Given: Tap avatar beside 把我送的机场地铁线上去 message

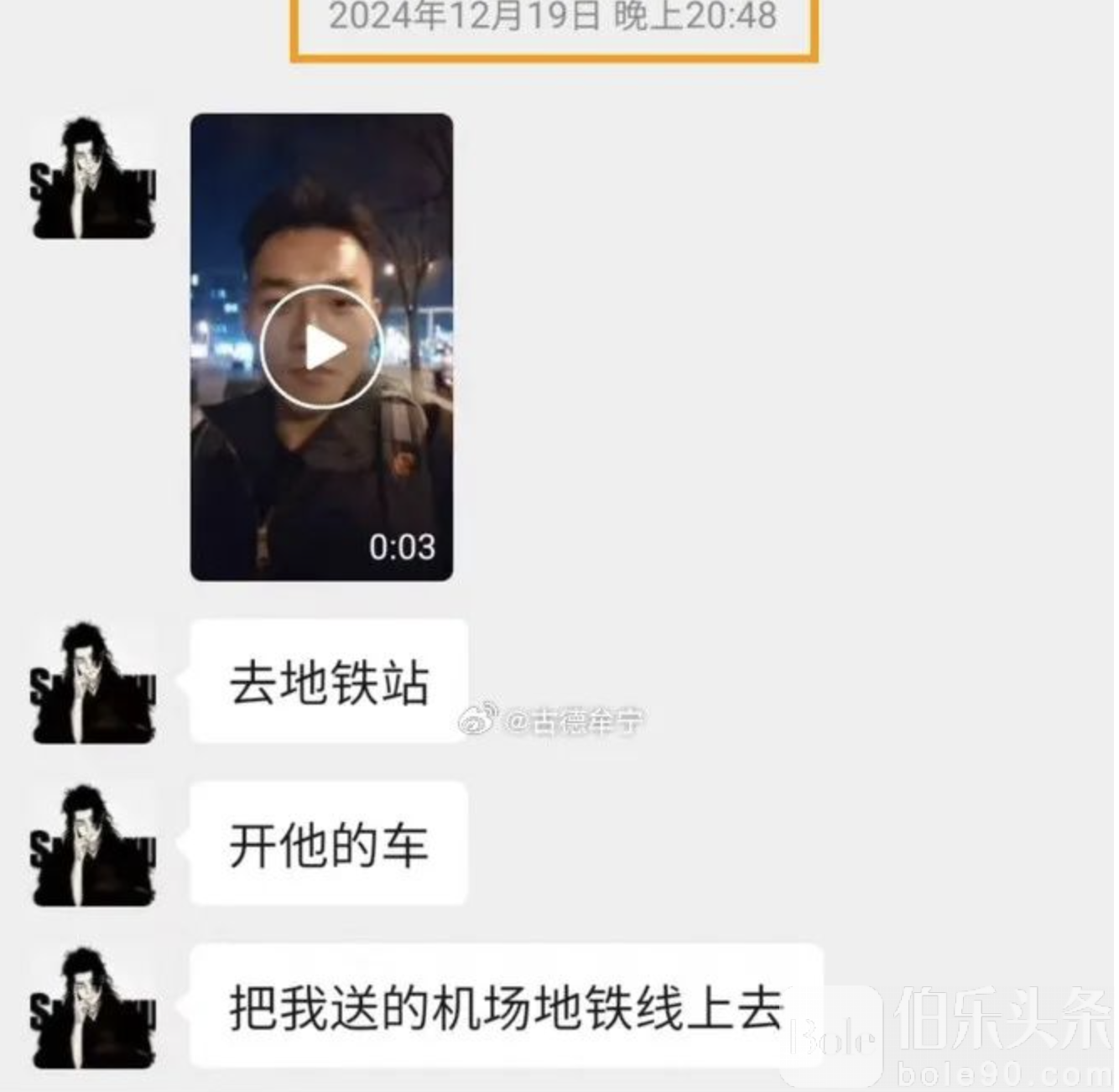Looking at the screenshot, I should click(x=92, y=1007).
